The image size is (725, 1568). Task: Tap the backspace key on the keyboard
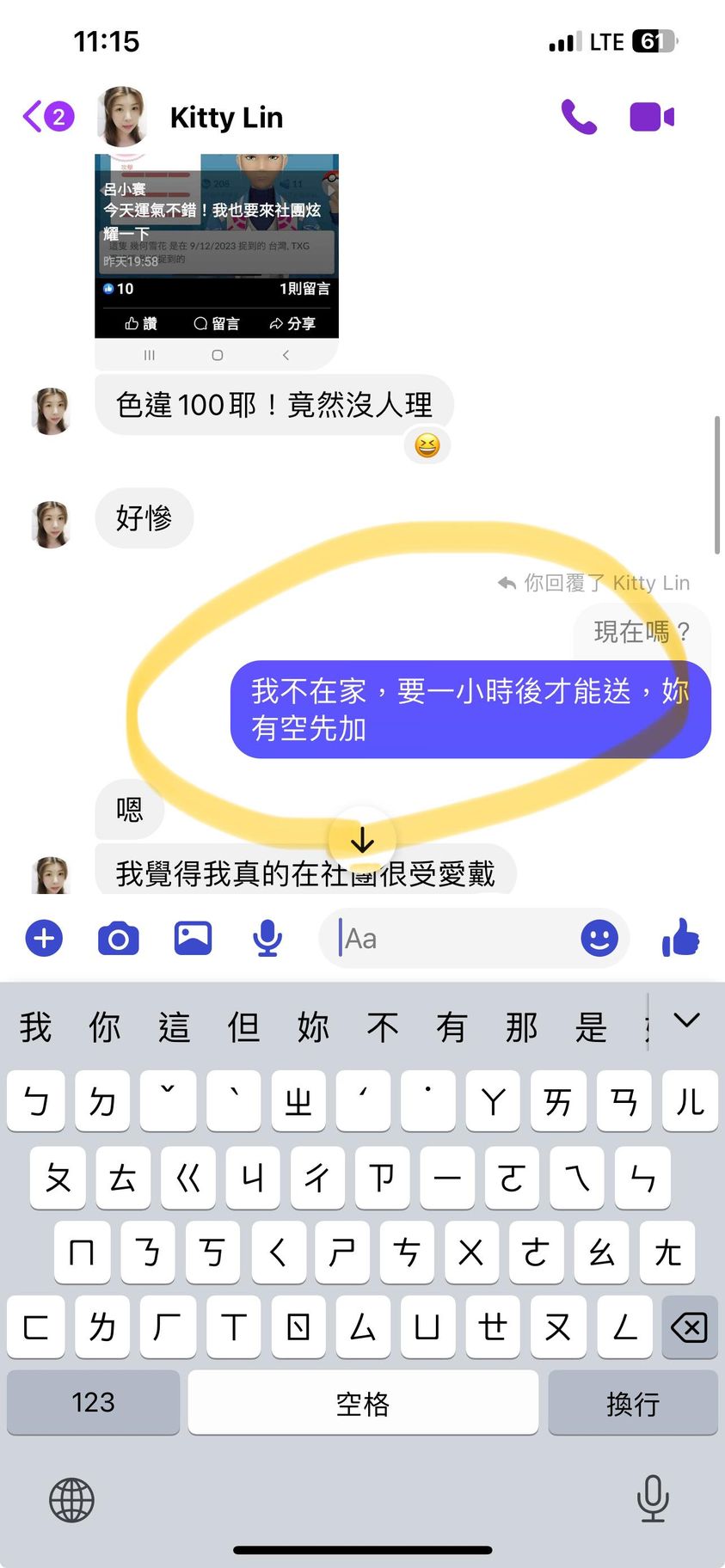(689, 1327)
